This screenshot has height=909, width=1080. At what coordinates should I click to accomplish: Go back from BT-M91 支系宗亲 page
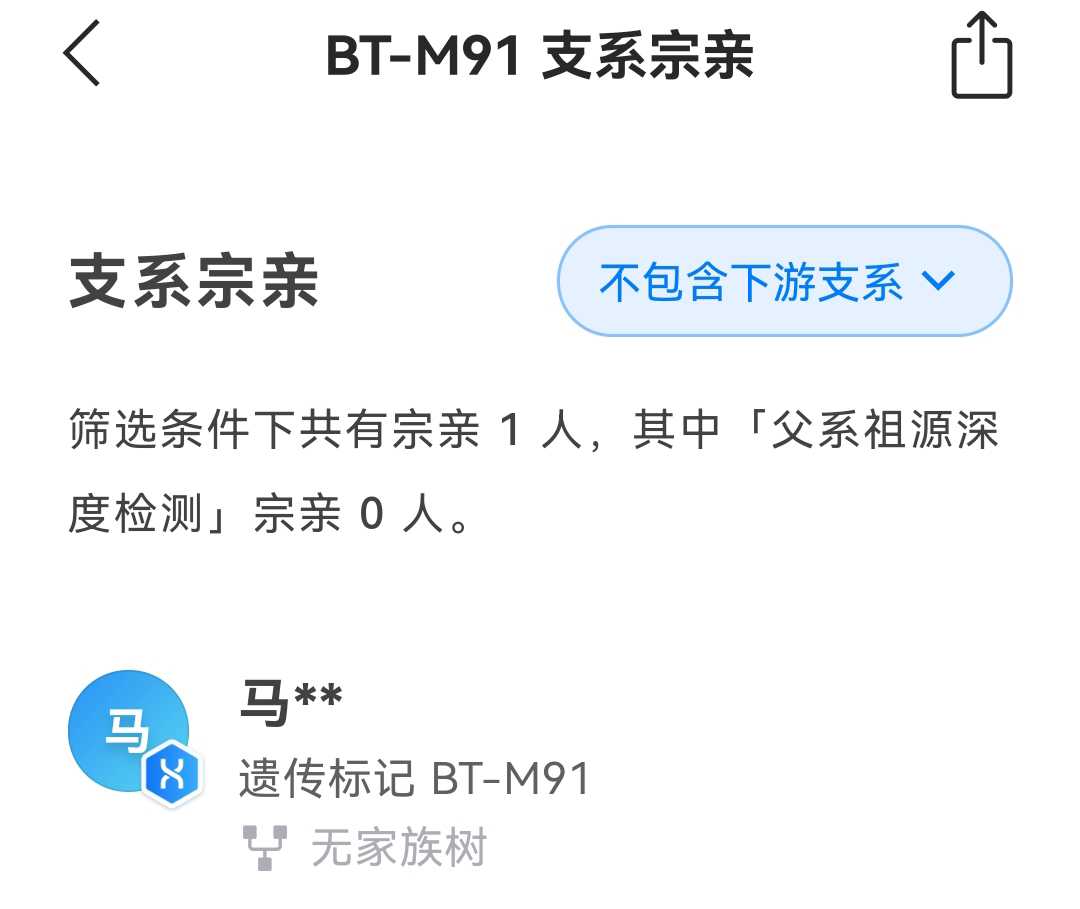coord(82,56)
